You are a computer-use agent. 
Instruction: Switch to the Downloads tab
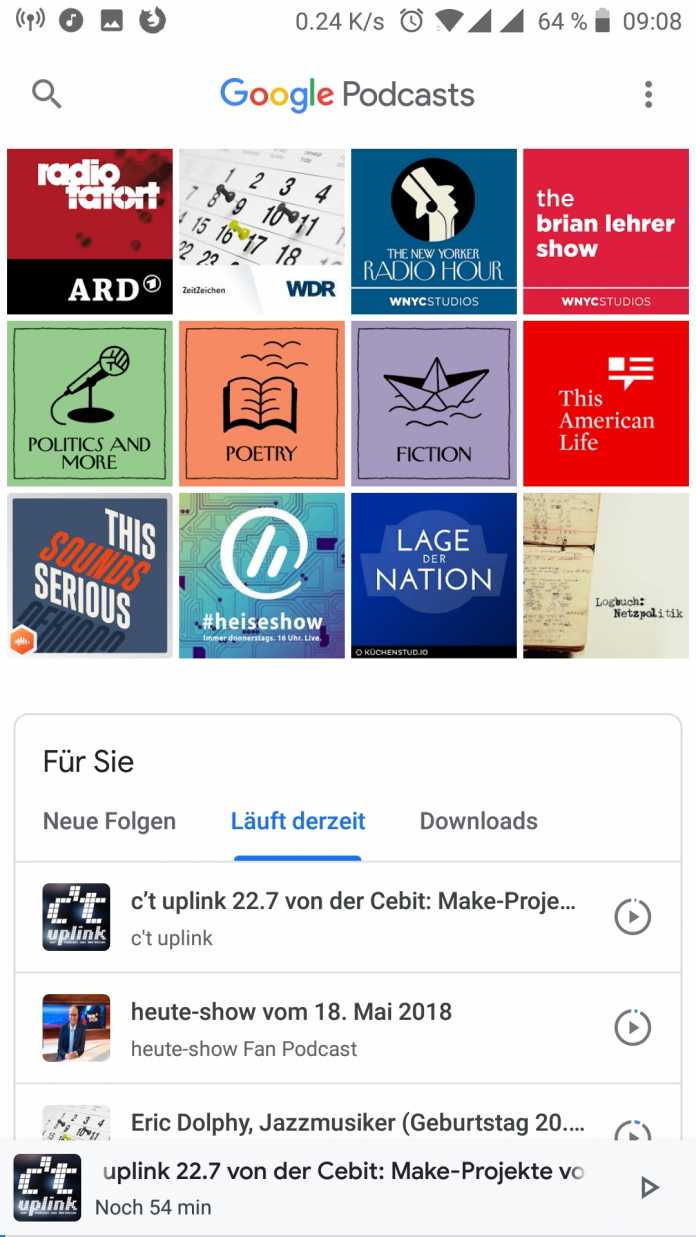pos(478,821)
